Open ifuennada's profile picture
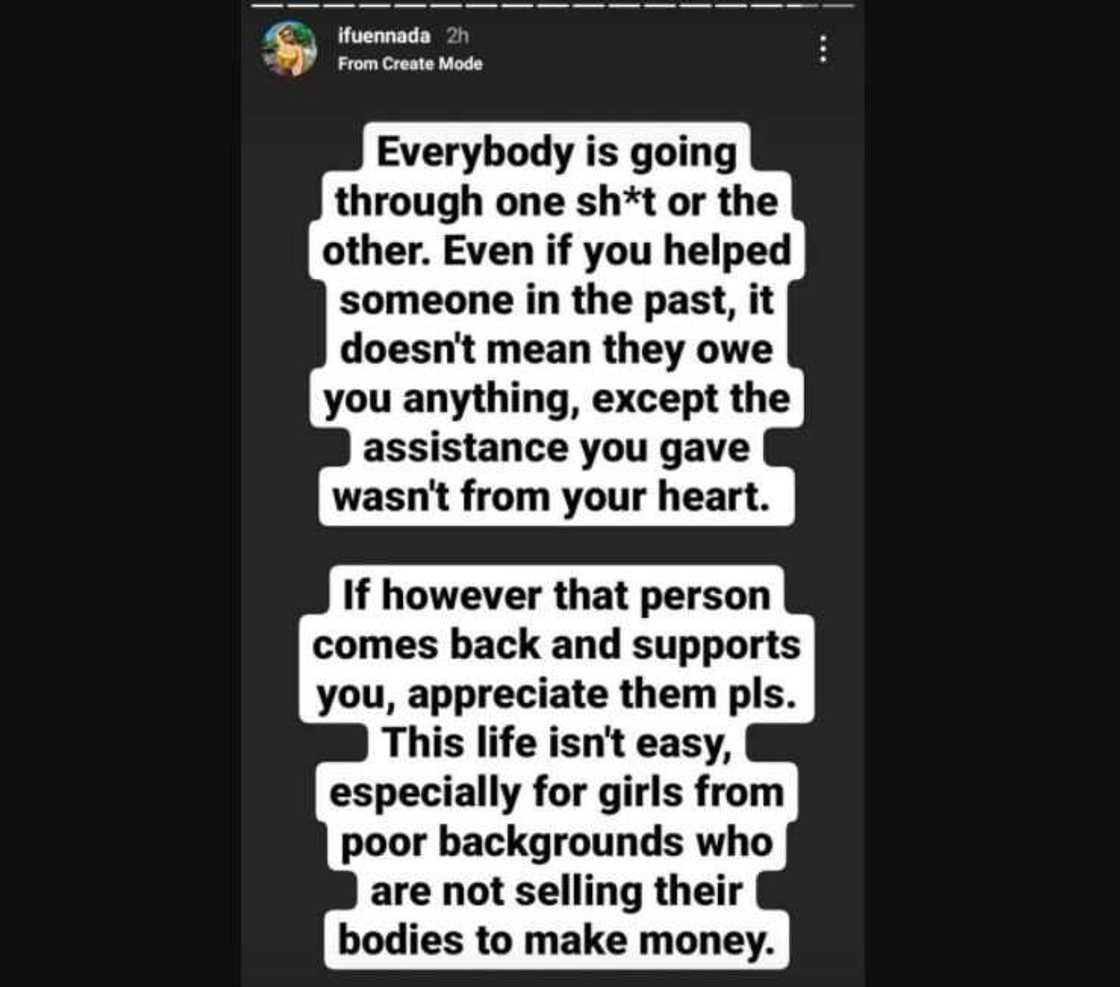 288,48
